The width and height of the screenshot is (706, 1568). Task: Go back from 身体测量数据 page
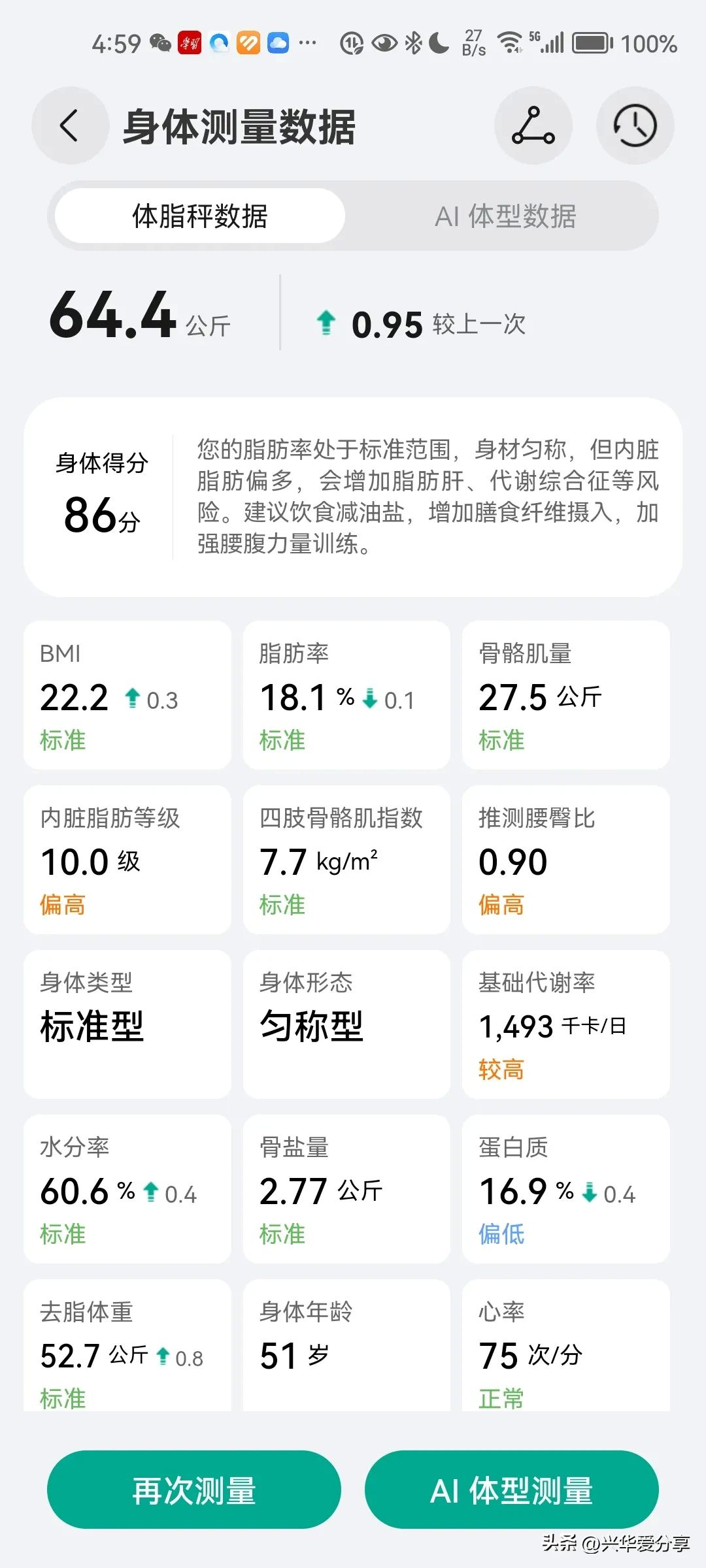(x=70, y=125)
